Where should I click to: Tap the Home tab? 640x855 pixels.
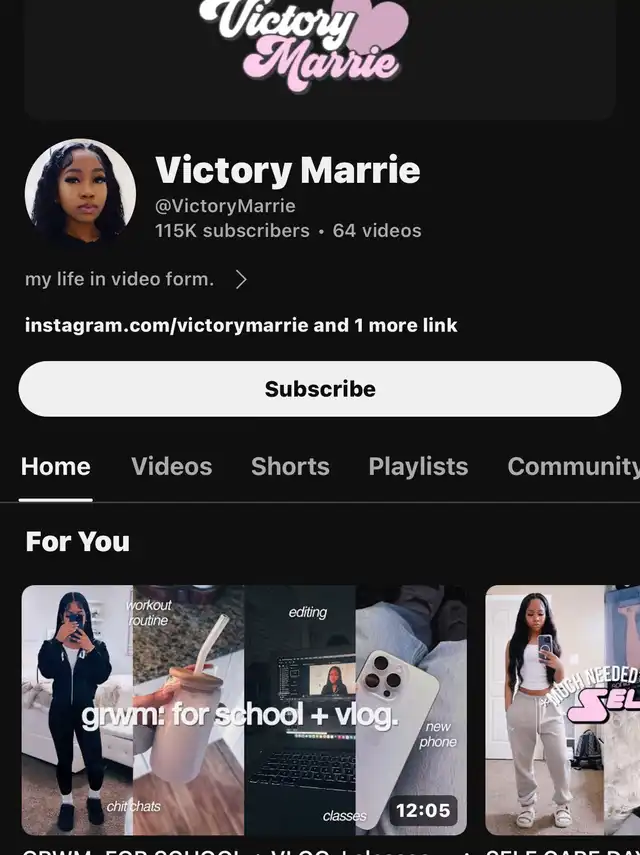click(x=56, y=467)
